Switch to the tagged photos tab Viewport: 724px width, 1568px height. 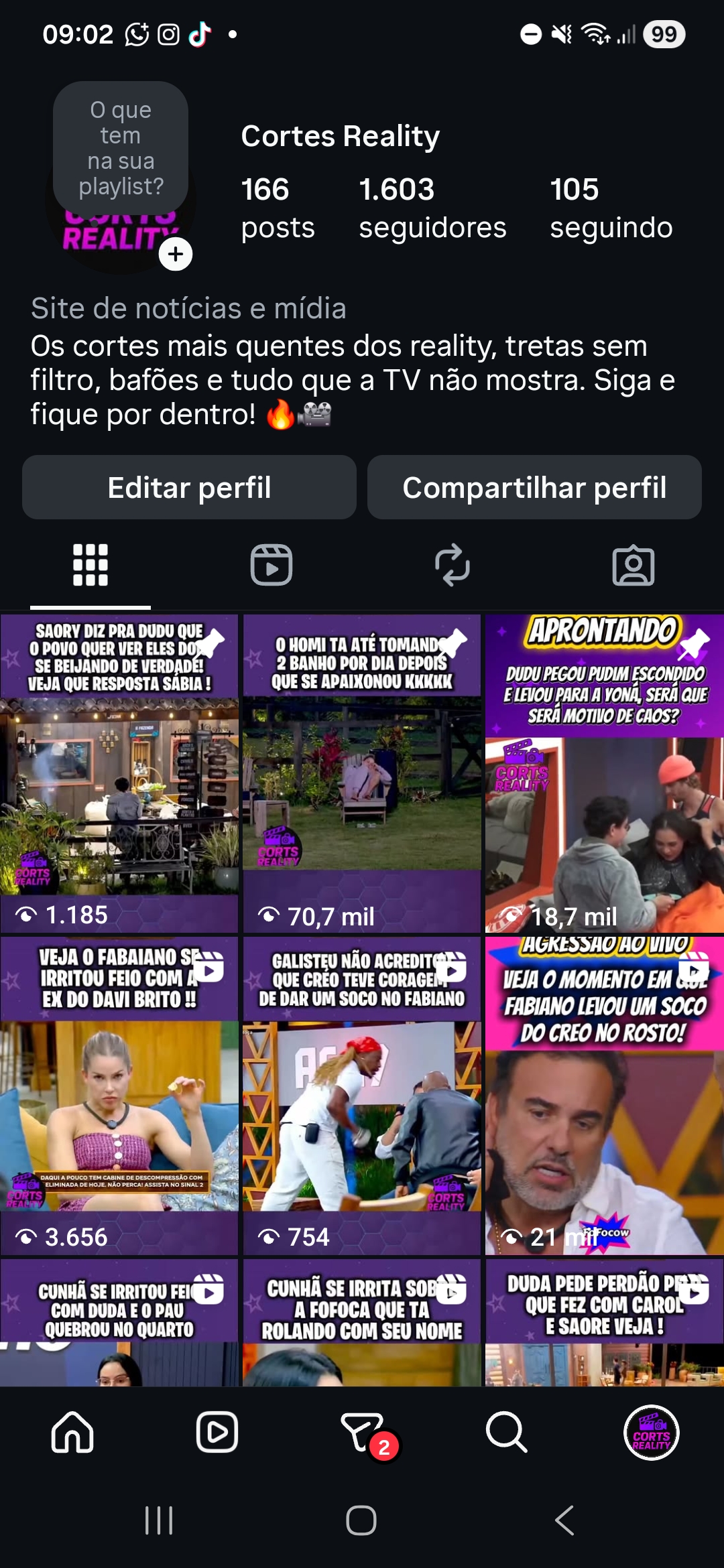(633, 565)
